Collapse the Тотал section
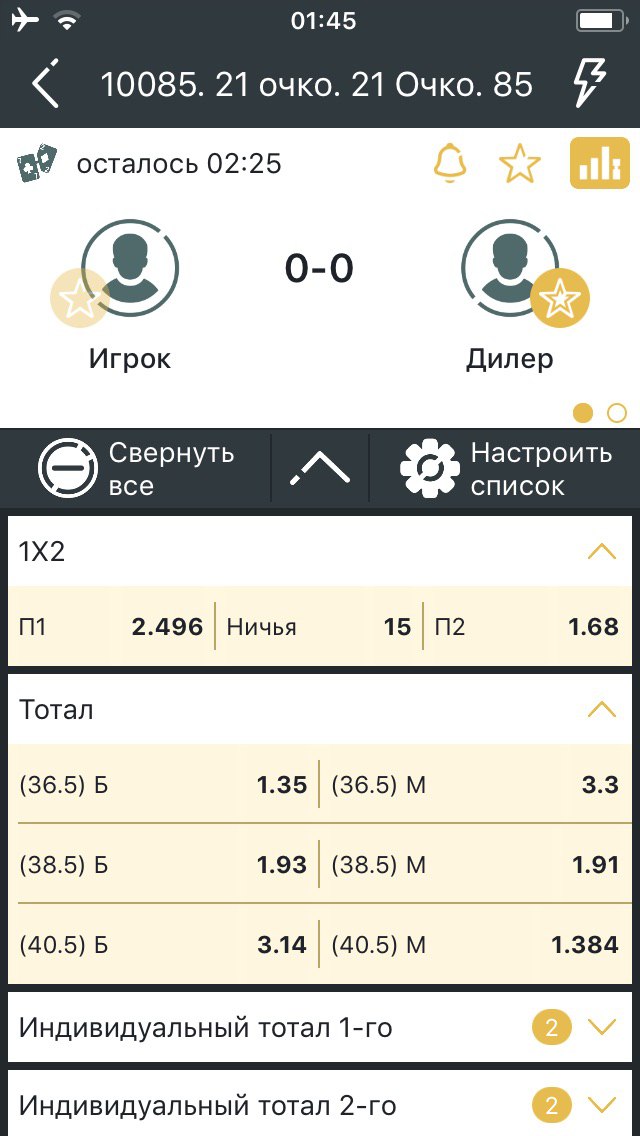This screenshot has width=640, height=1136. coord(601,710)
